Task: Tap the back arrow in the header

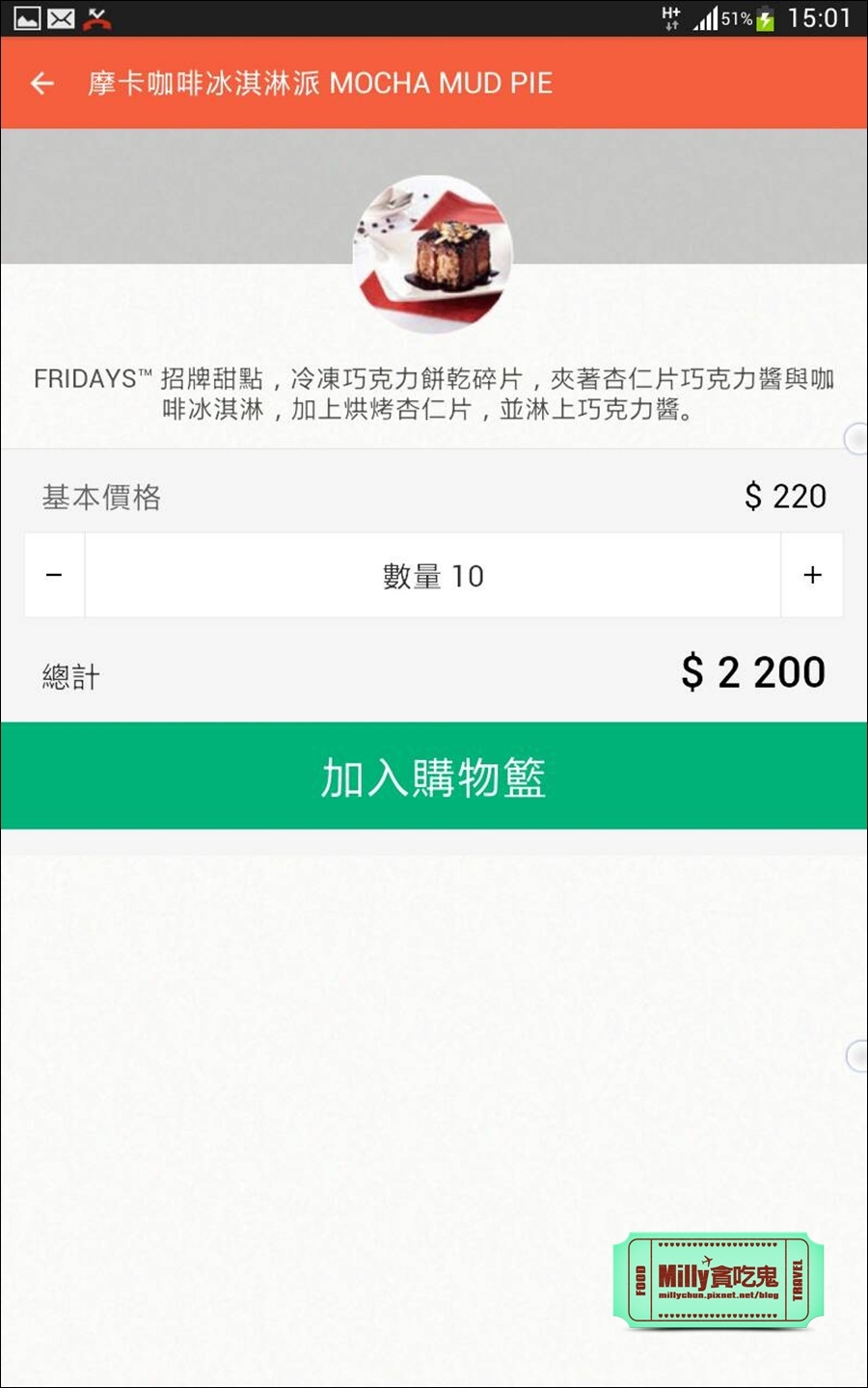Action: (42, 83)
